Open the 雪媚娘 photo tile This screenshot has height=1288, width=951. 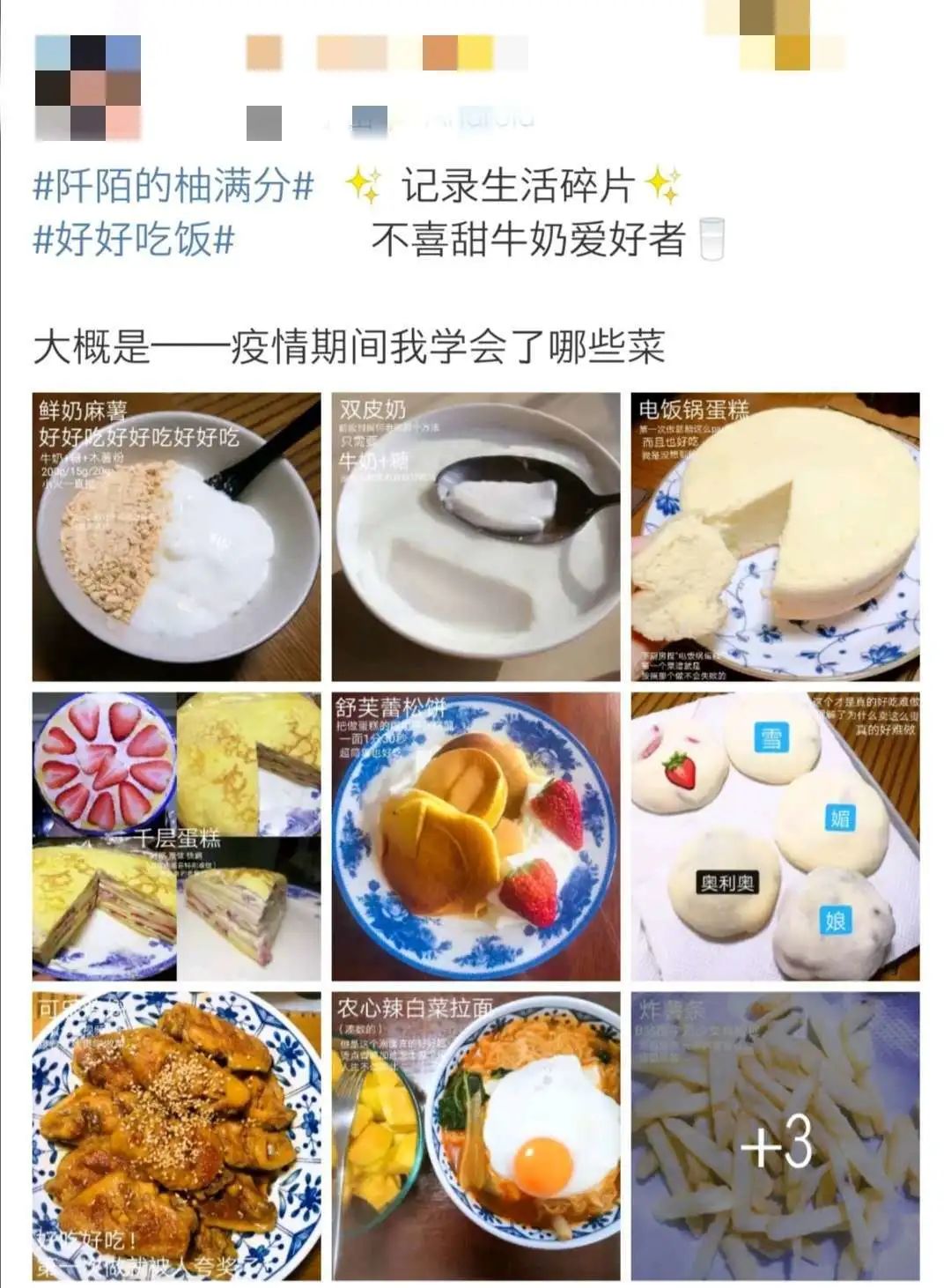(x=775, y=836)
